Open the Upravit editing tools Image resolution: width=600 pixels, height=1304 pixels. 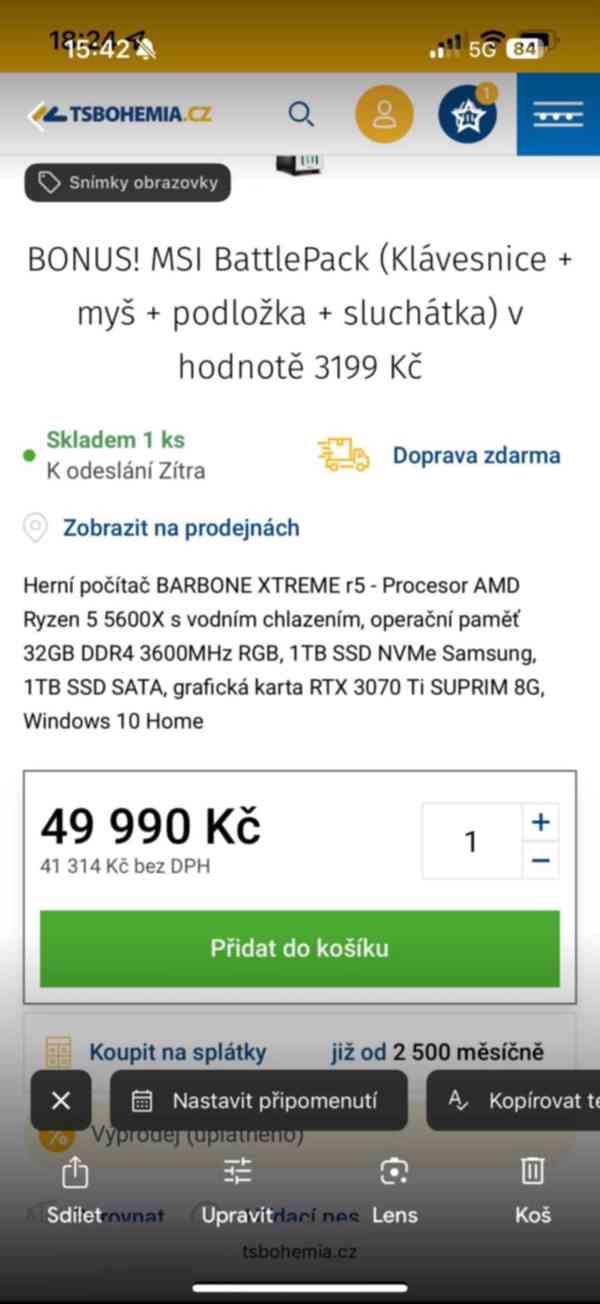237,1190
